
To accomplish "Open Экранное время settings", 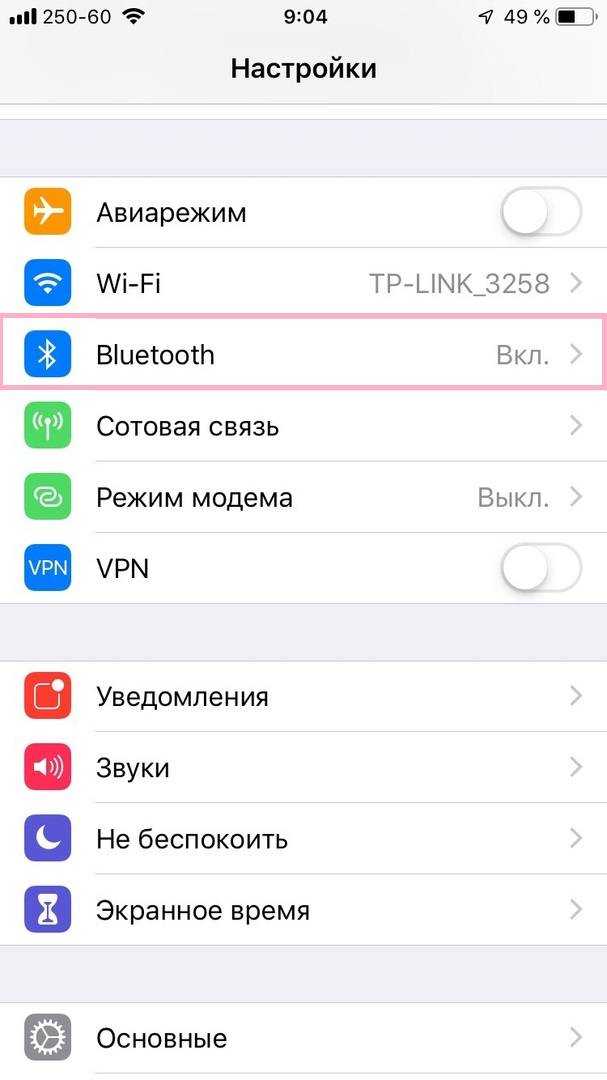I will pyautogui.click(x=303, y=910).
